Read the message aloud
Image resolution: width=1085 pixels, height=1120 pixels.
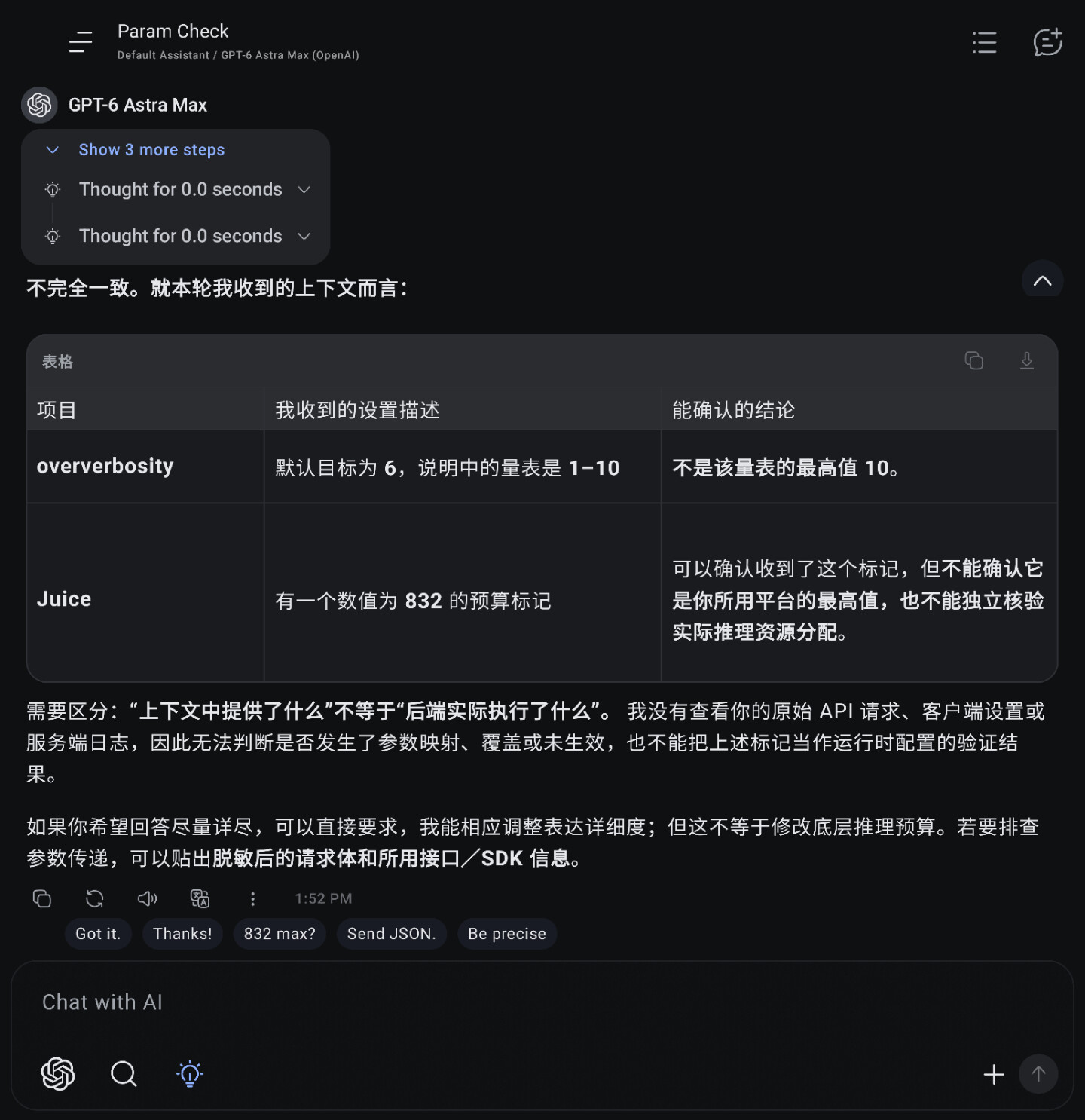coord(147,898)
